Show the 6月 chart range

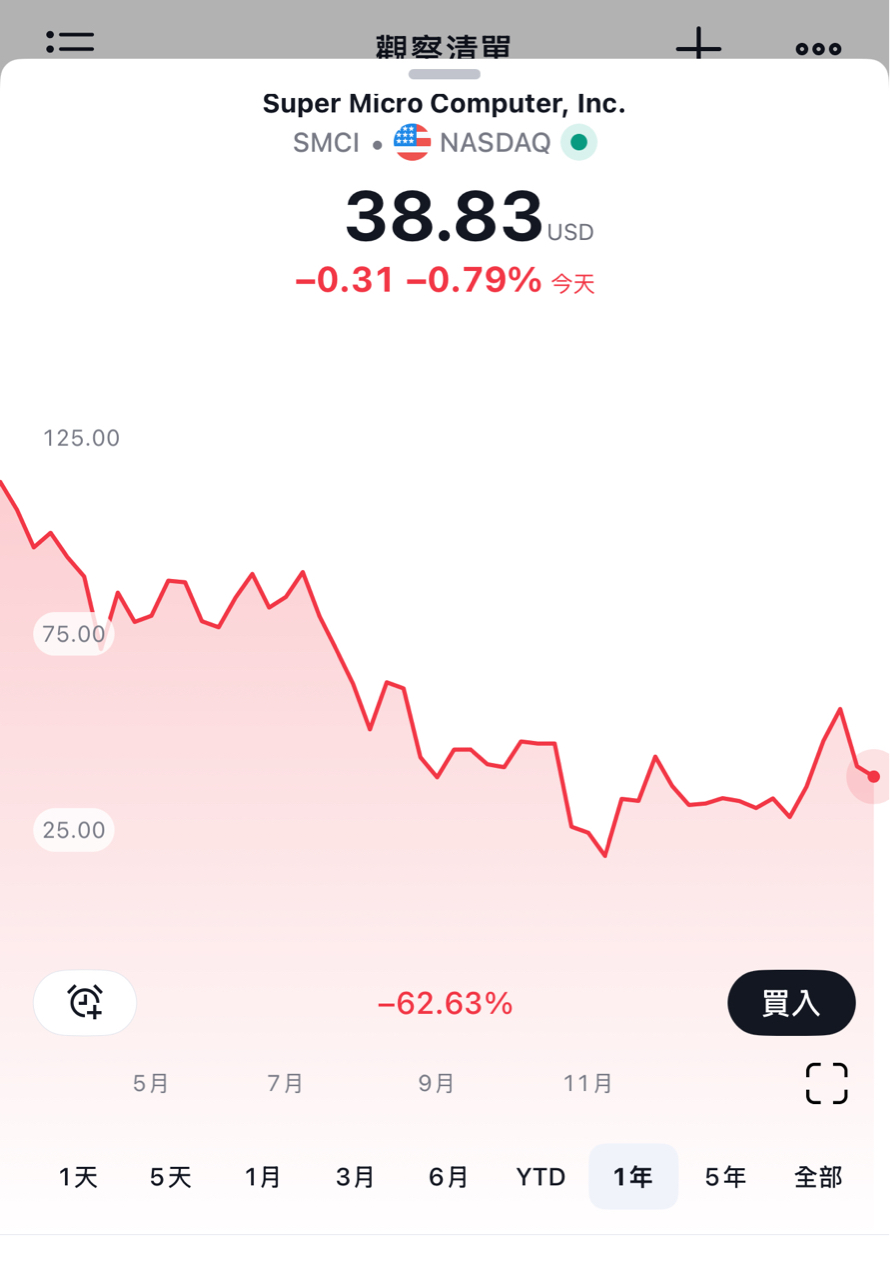point(448,1177)
